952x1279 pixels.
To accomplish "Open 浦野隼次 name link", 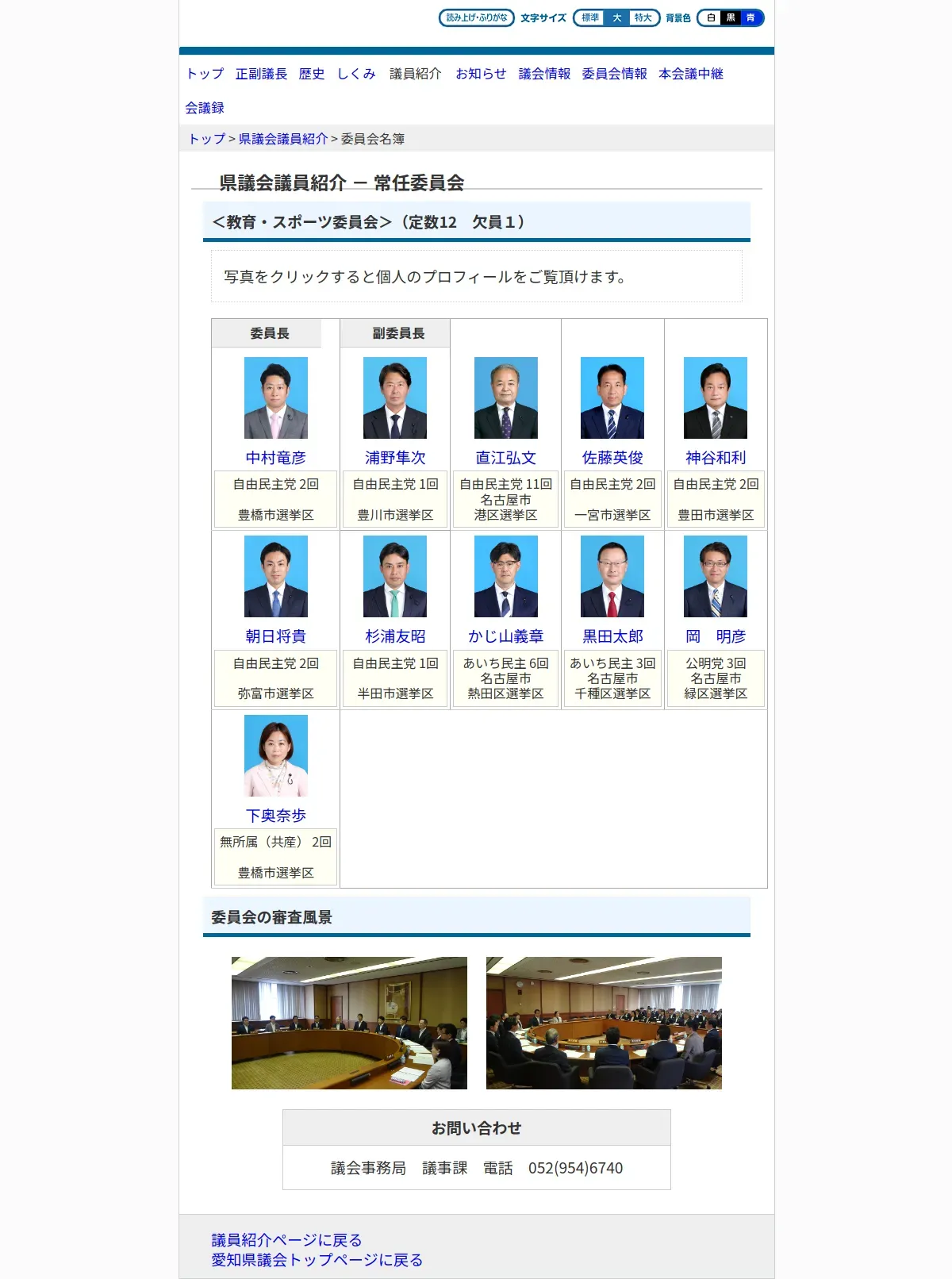I will pyautogui.click(x=395, y=458).
